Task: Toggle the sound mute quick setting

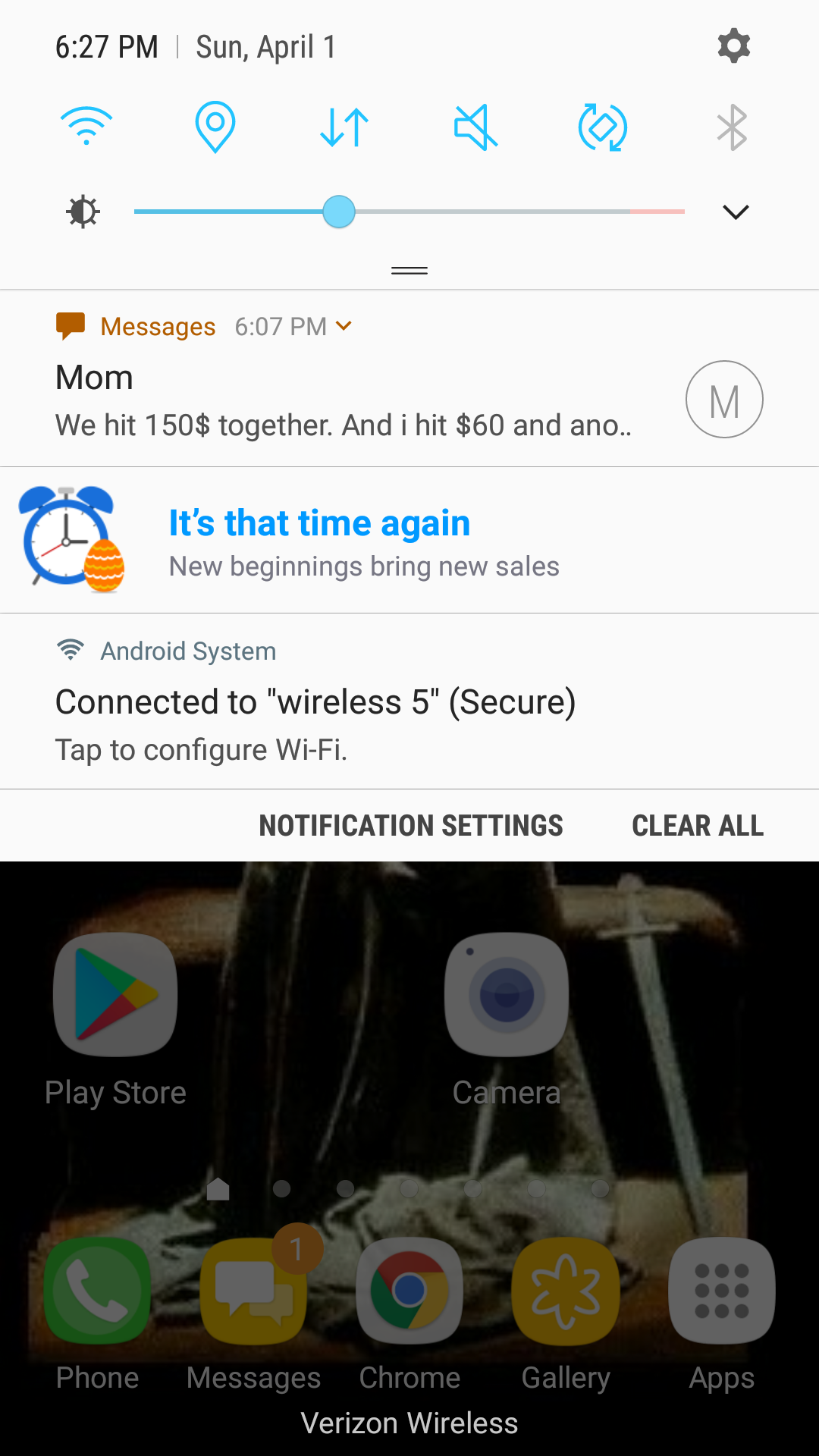Action: coord(475,127)
